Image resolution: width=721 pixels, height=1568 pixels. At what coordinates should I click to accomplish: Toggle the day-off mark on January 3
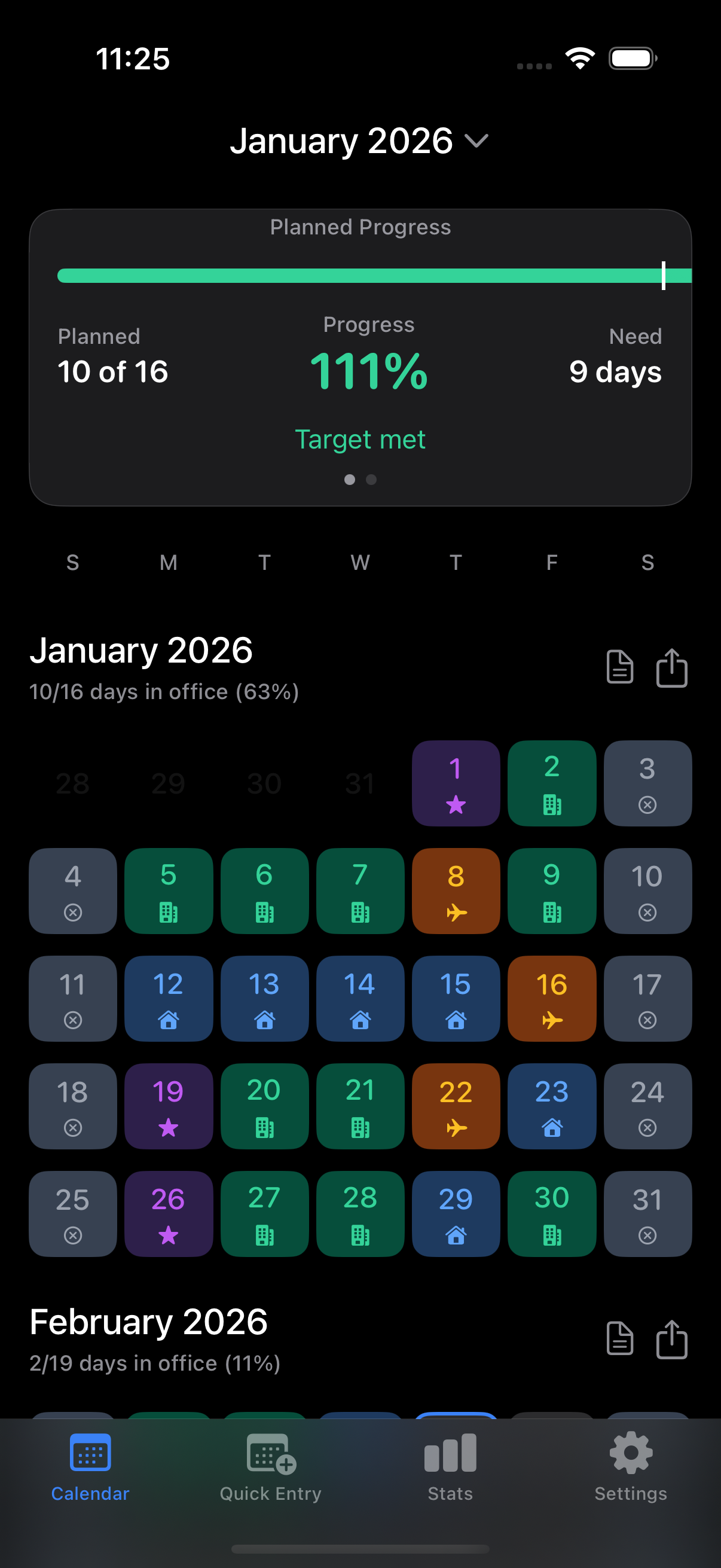[647, 784]
